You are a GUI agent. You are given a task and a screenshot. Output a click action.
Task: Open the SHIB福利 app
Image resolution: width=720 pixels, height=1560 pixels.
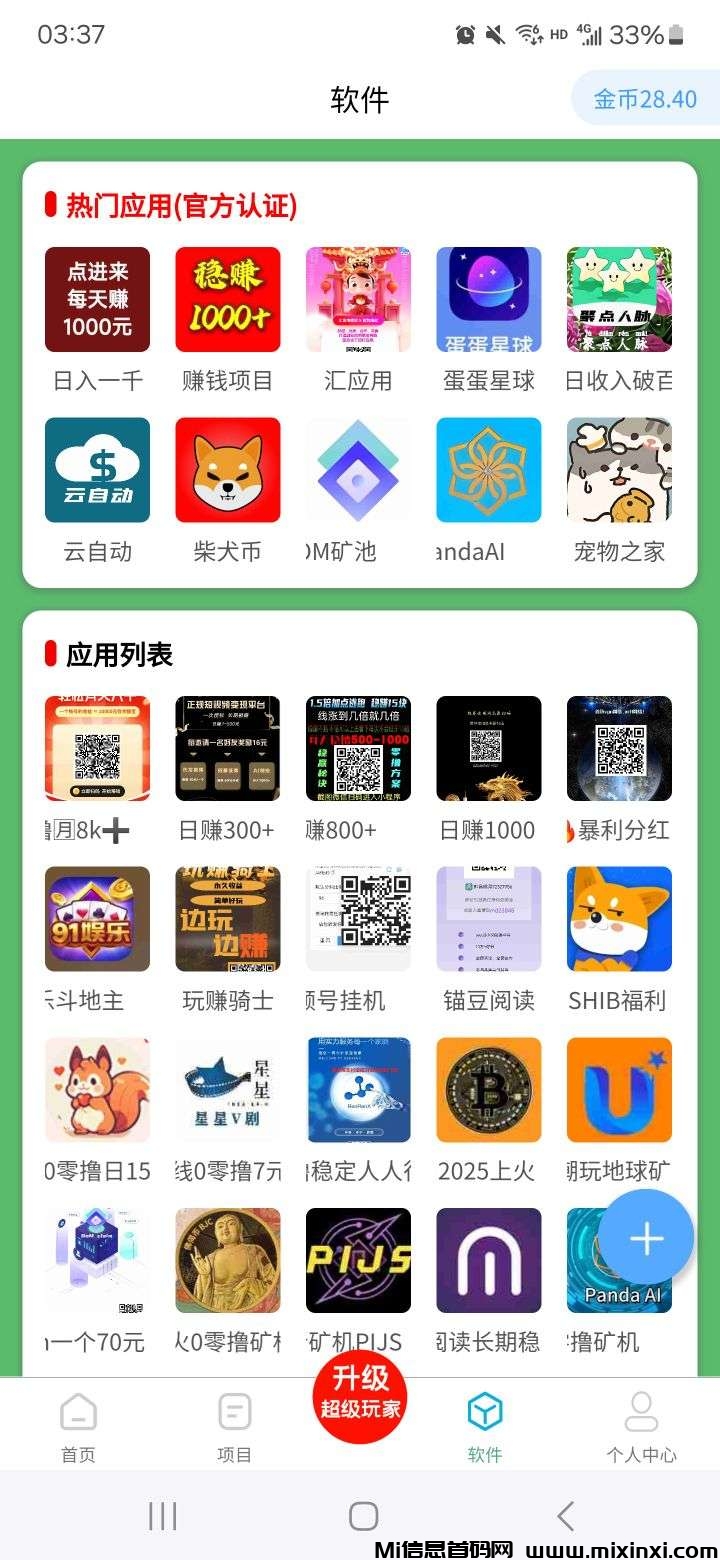click(x=619, y=919)
